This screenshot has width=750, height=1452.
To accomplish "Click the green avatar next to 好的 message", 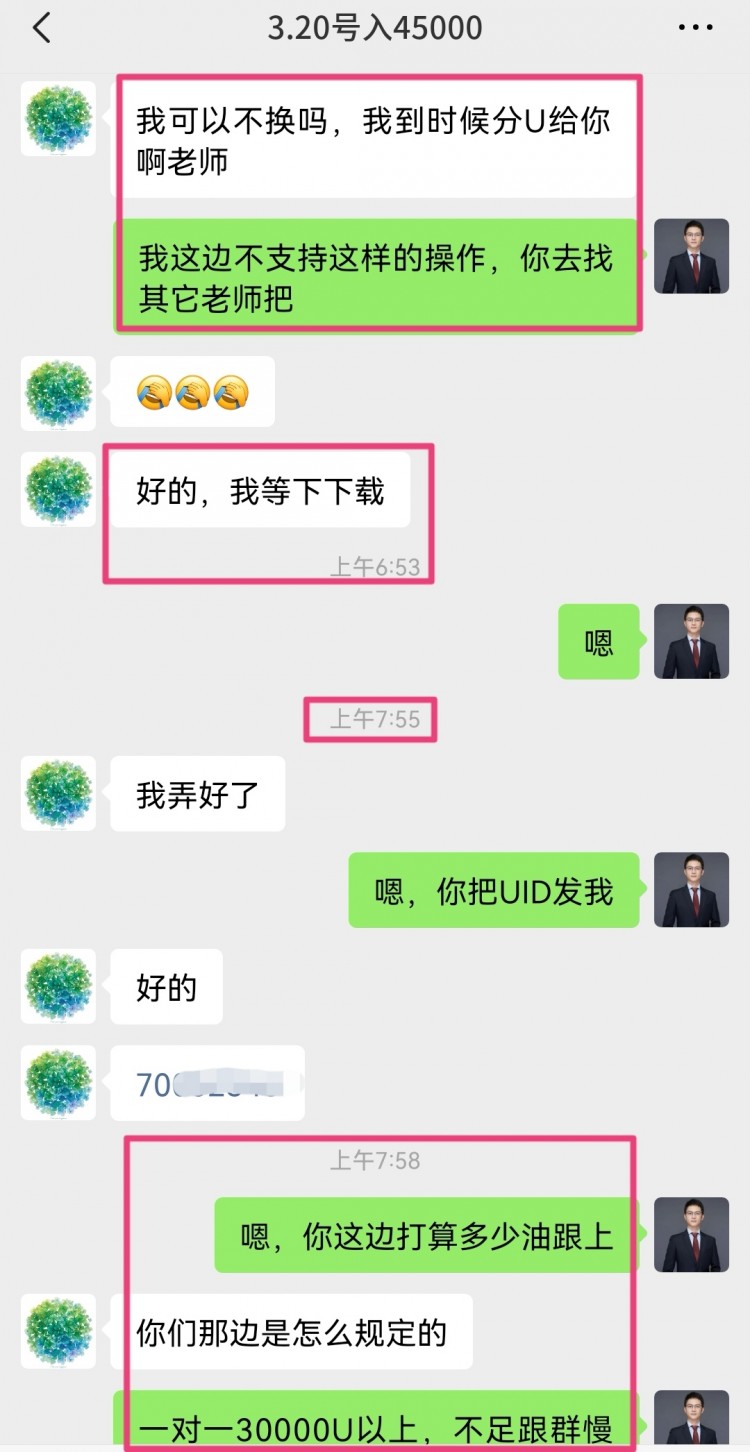I will (x=57, y=987).
